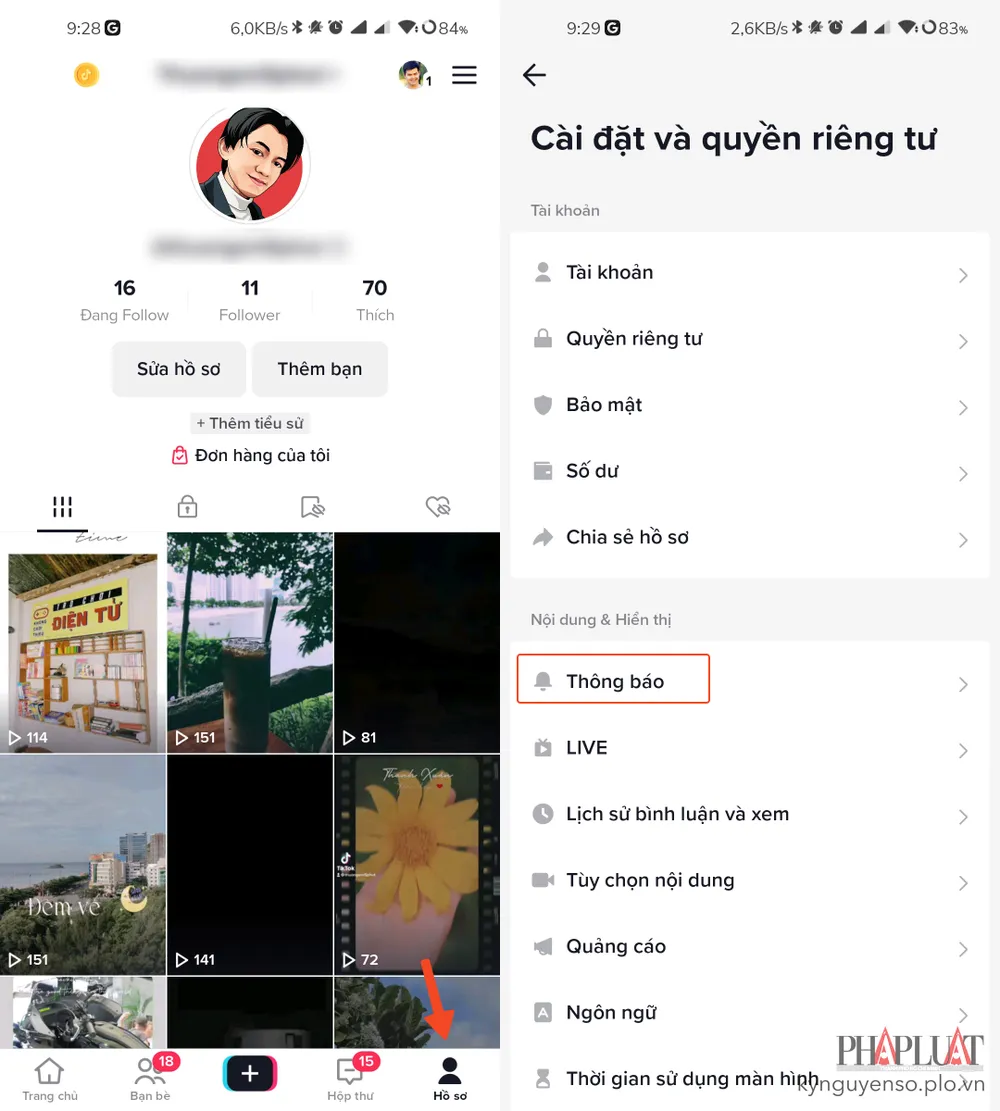Expand the LIVE settings row
1000x1111 pixels.
coord(750,748)
